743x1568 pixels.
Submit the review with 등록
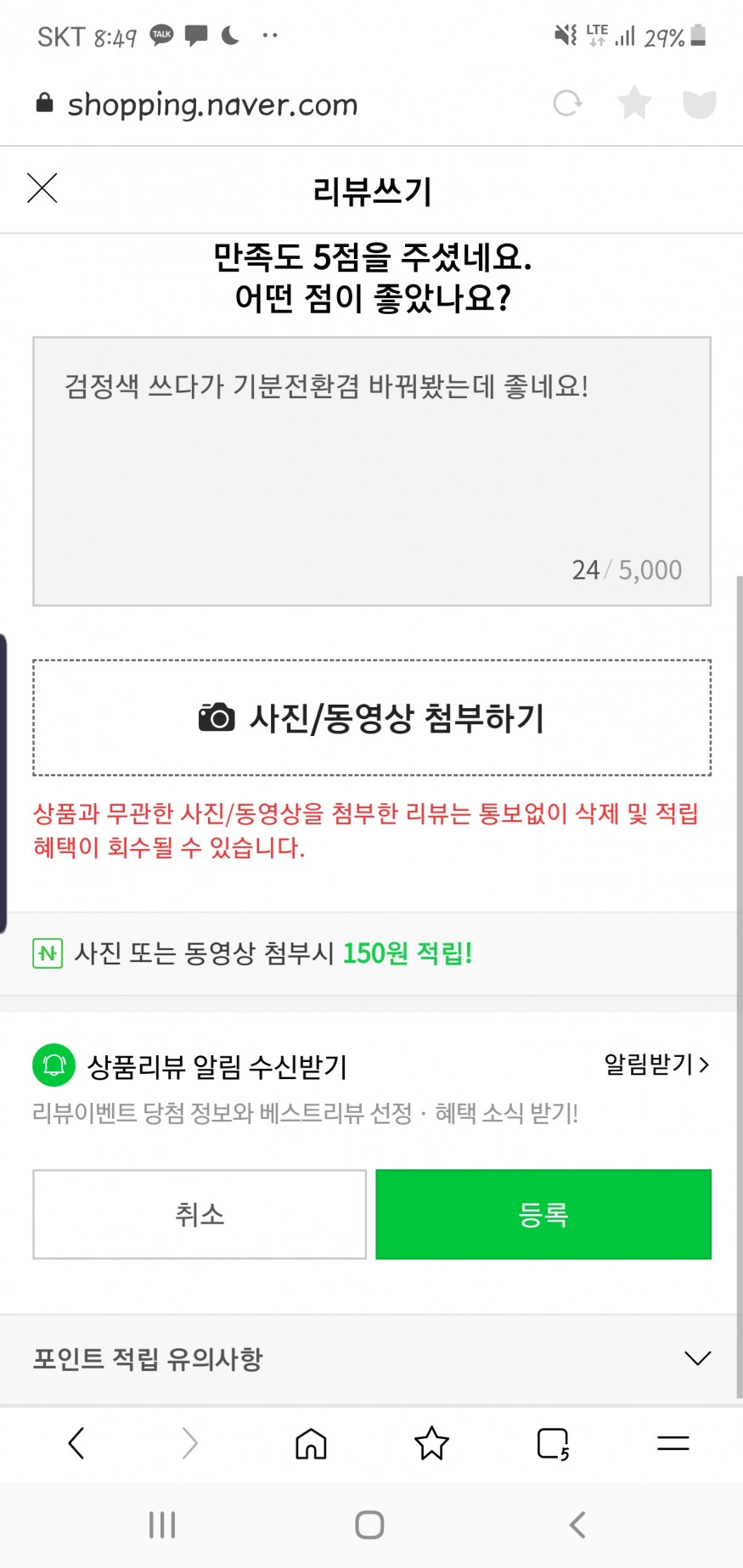pos(543,1214)
